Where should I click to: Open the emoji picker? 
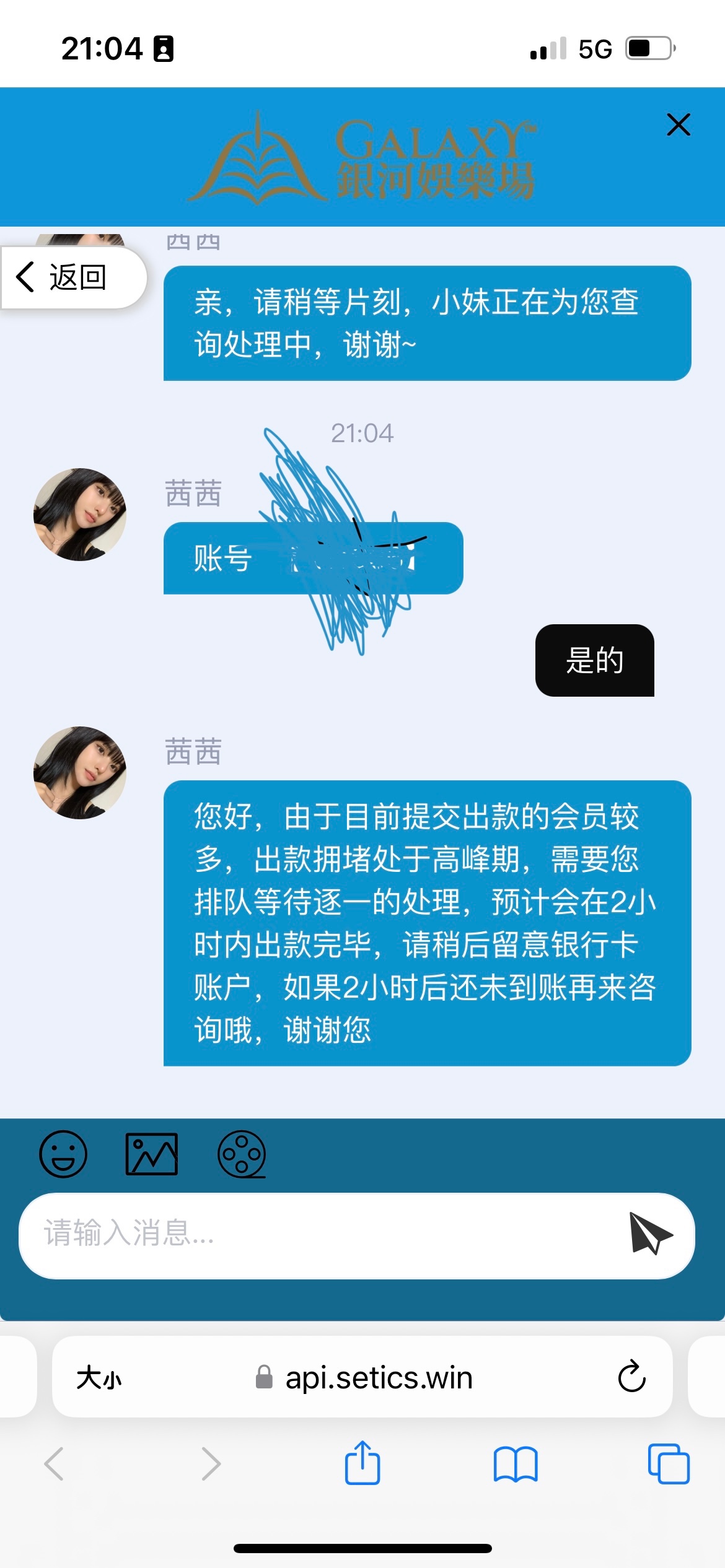[63, 1154]
